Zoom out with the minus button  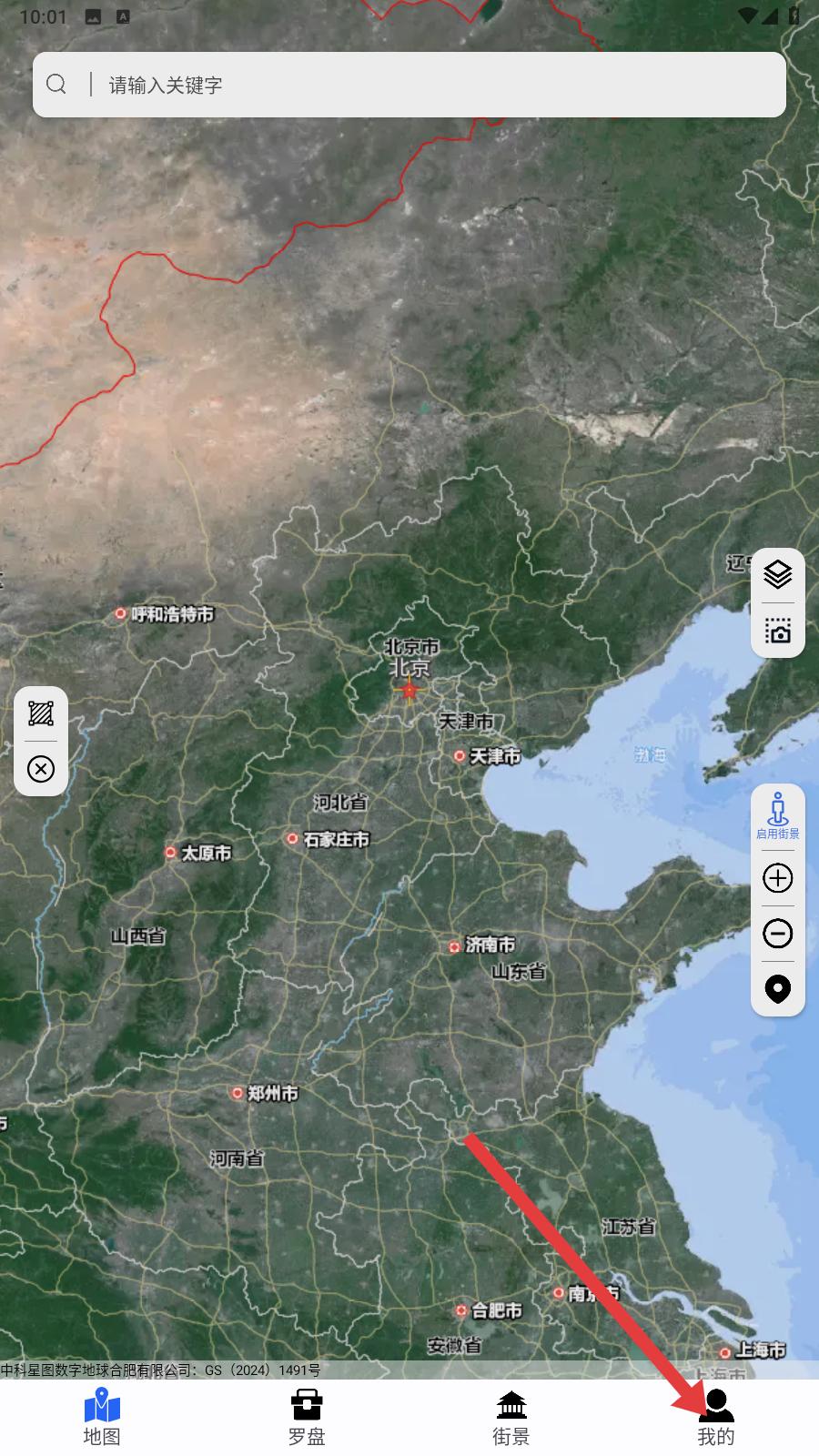pyautogui.click(x=777, y=934)
